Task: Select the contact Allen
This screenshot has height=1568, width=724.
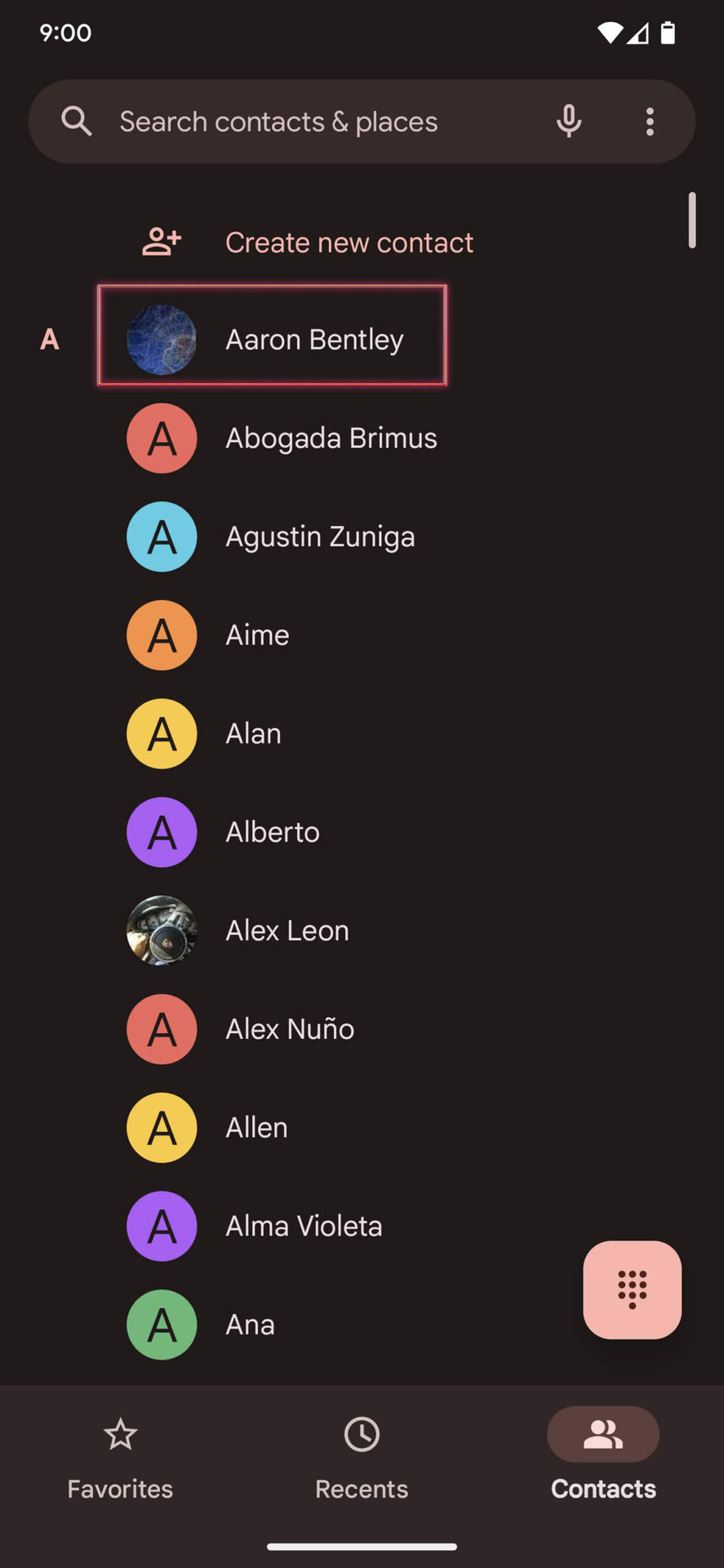Action: (256, 1128)
